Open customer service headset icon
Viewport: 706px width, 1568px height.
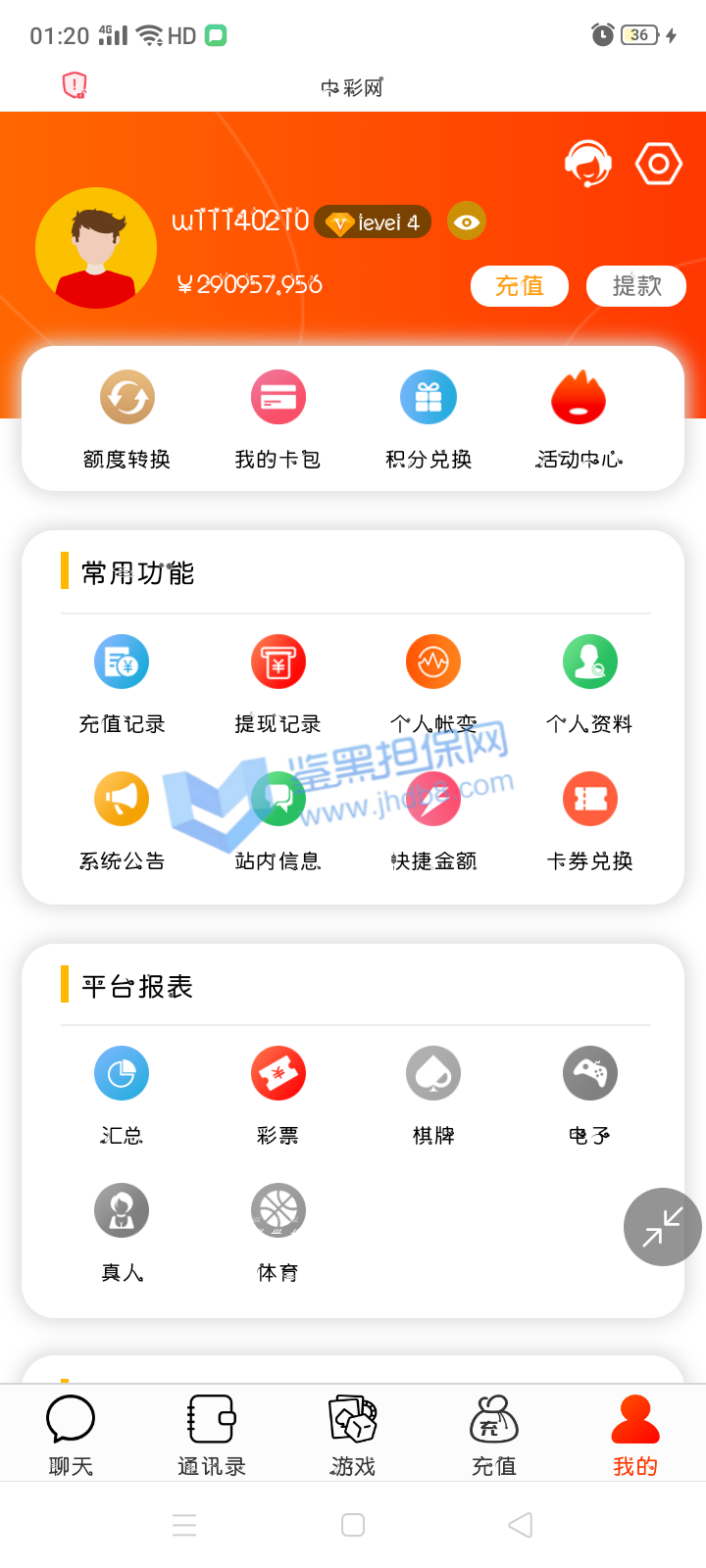[x=587, y=164]
